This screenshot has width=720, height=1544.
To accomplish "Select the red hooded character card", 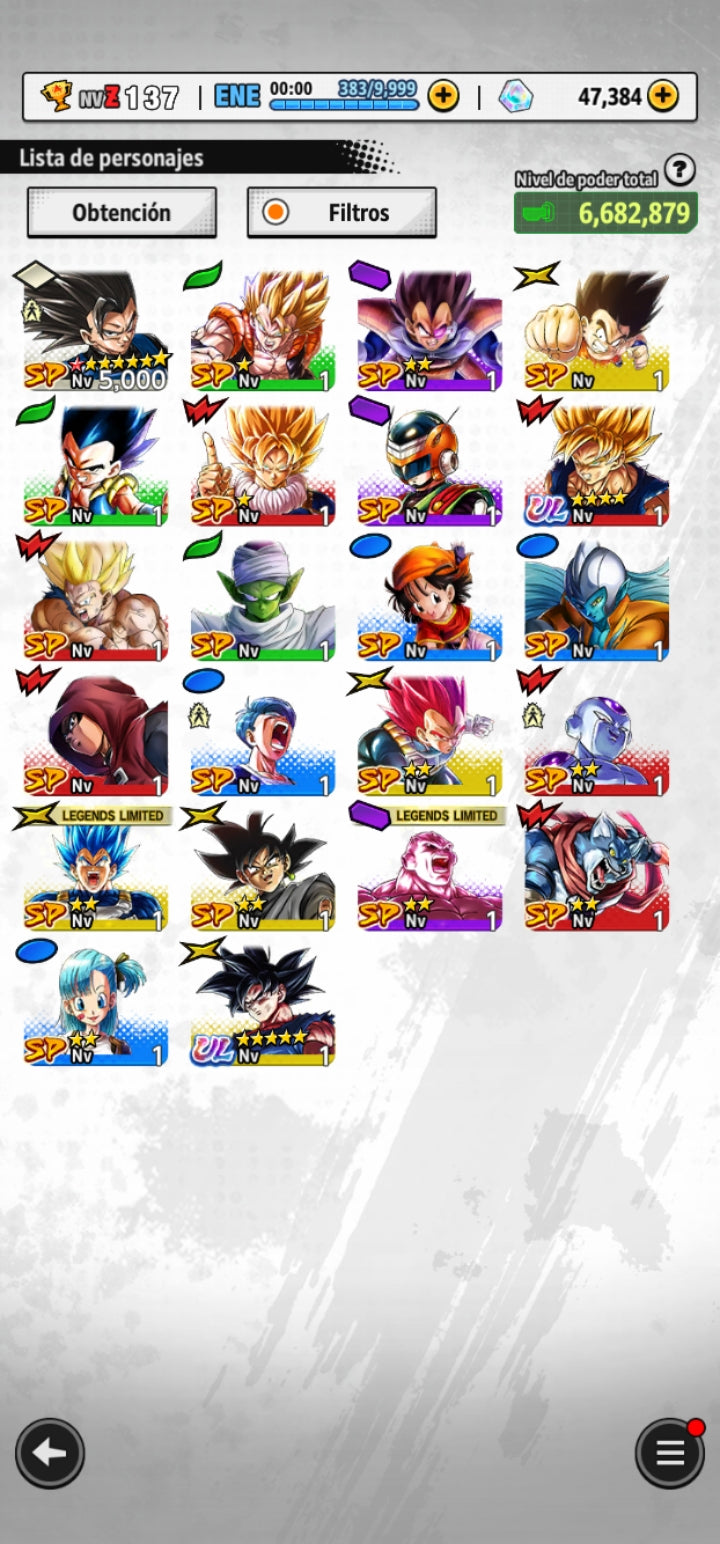I will (96, 735).
